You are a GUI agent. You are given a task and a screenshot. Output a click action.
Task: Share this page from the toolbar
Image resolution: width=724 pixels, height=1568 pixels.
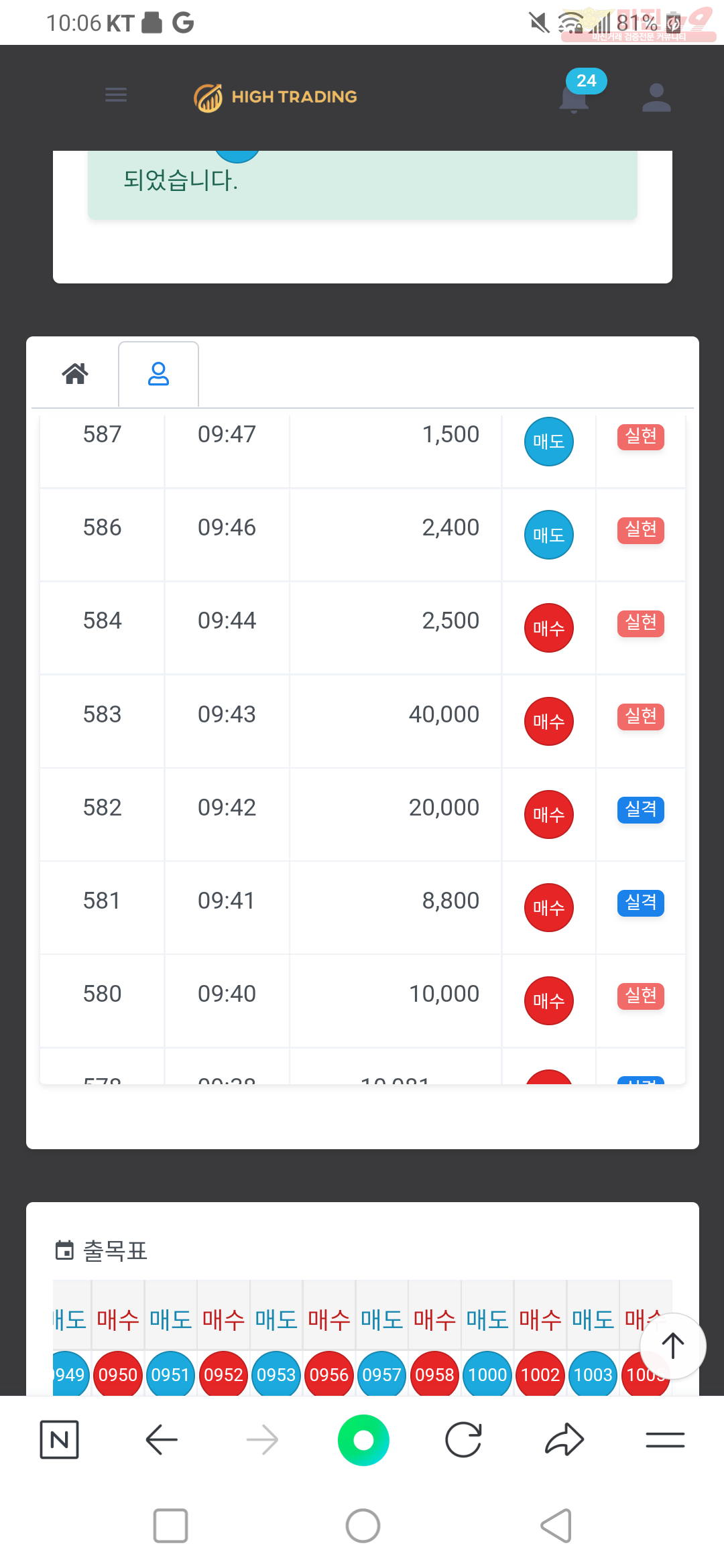tap(564, 1439)
